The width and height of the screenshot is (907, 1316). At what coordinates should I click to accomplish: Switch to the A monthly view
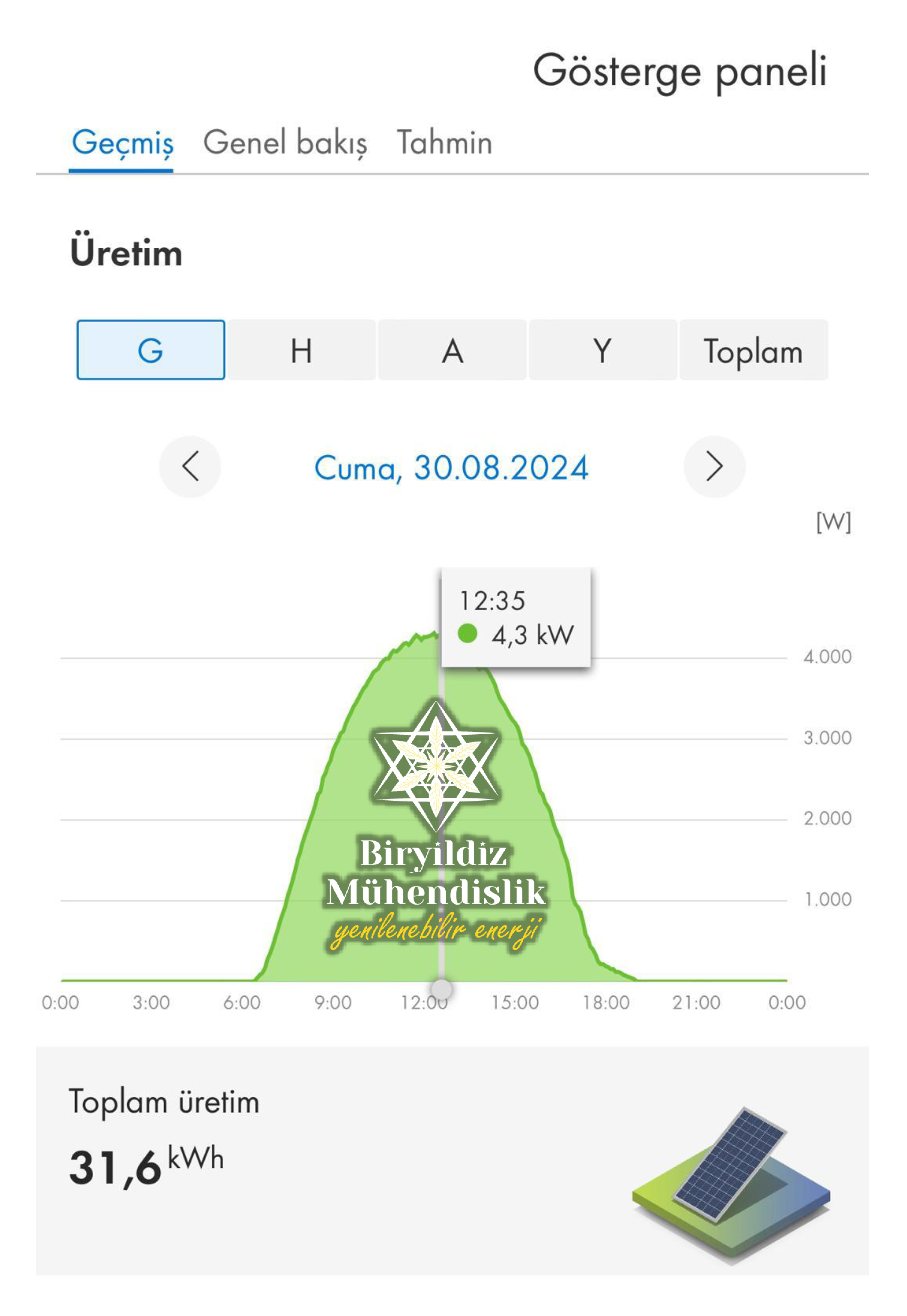tap(452, 350)
